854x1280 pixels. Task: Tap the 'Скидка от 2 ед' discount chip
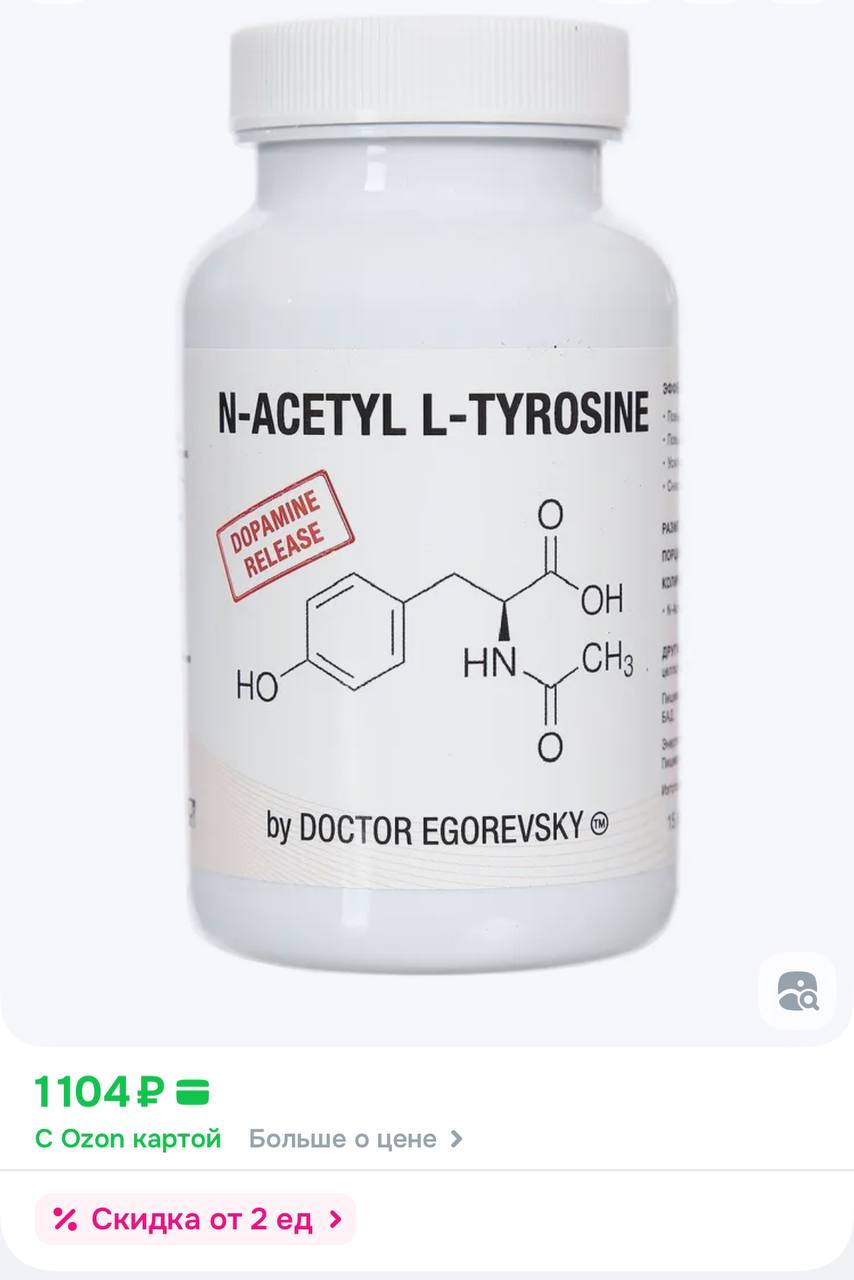point(196,1219)
